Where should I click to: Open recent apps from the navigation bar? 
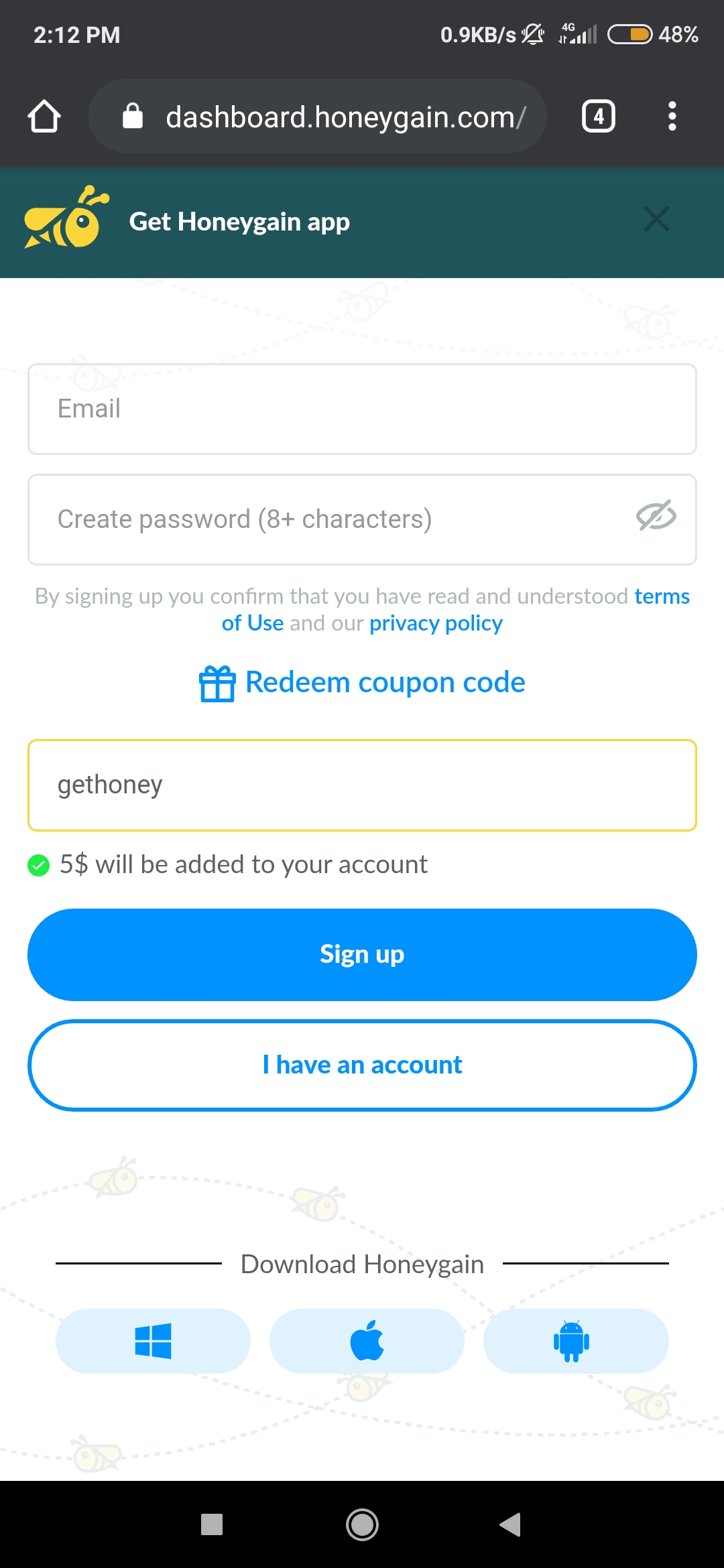tap(212, 1524)
